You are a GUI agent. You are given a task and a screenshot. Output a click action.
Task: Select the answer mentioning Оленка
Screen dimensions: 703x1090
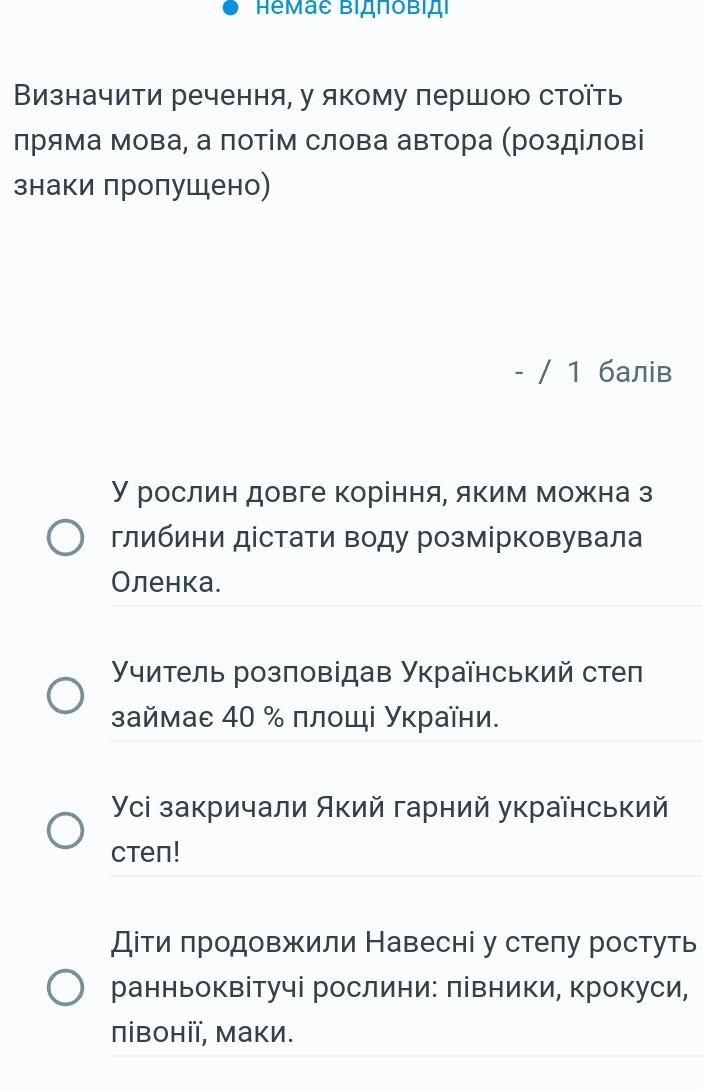tap(66, 537)
